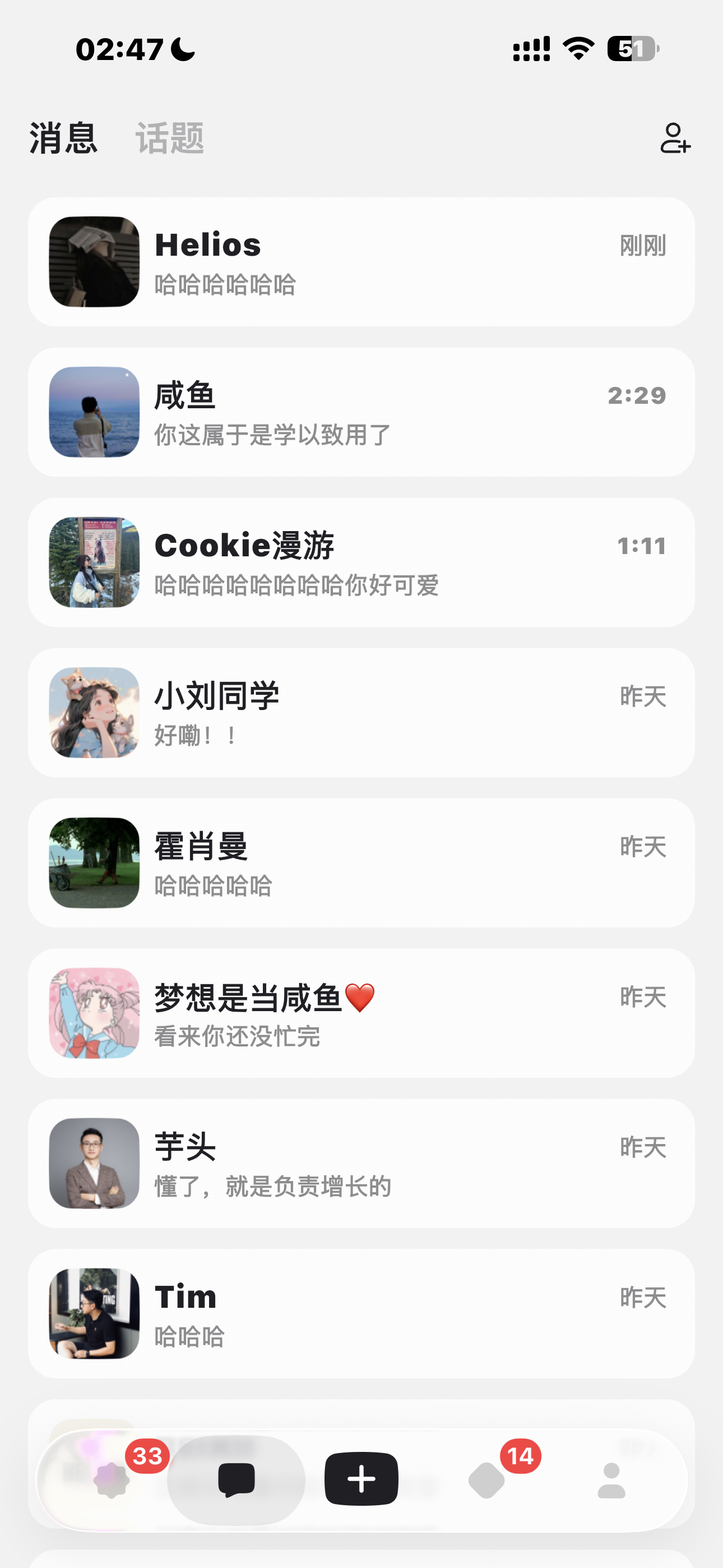Open the flower tab with 33 badge

pos(112,1481)
